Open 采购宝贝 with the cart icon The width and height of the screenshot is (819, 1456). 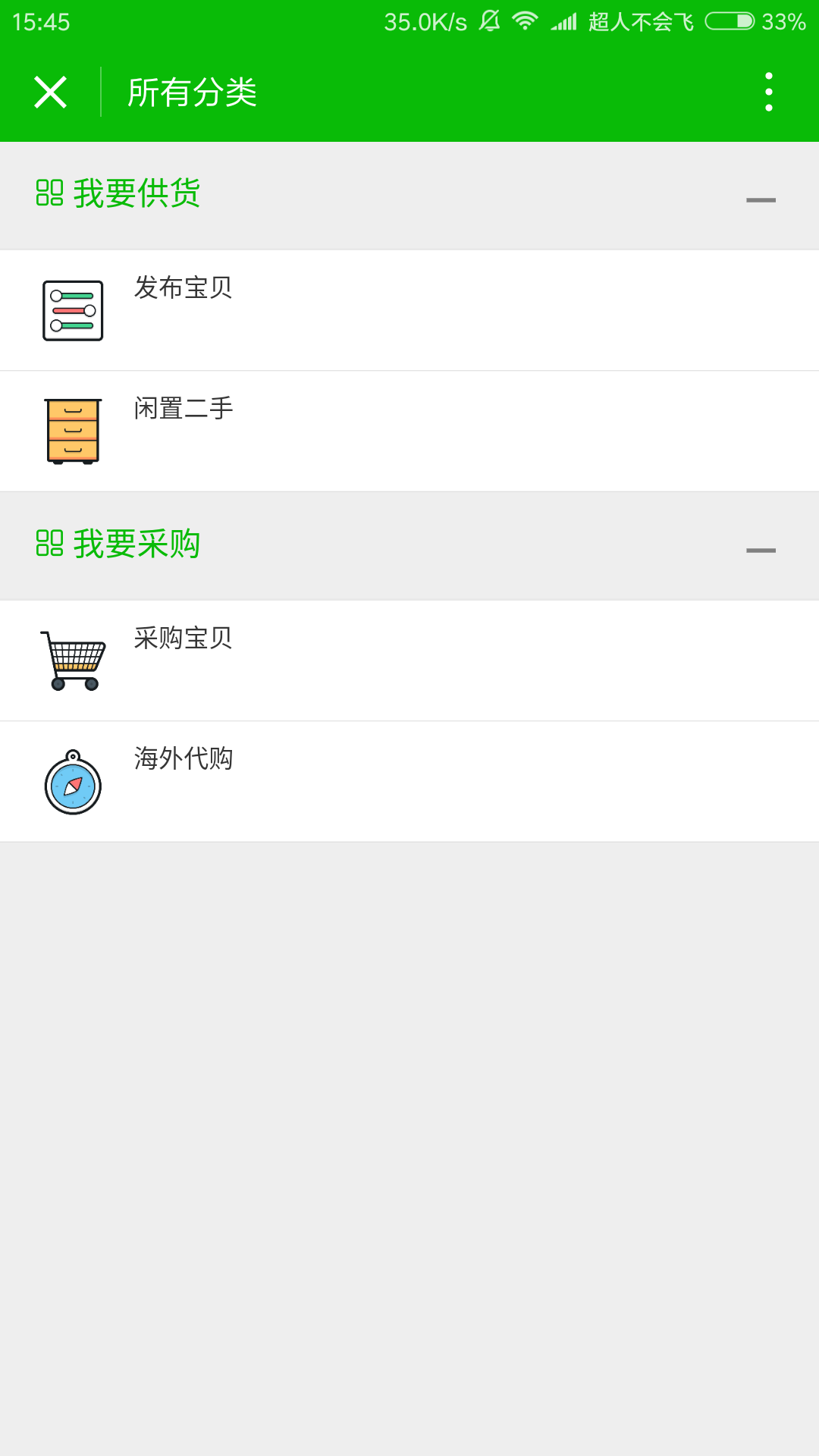pyautogui.click(x=409, y=661)
